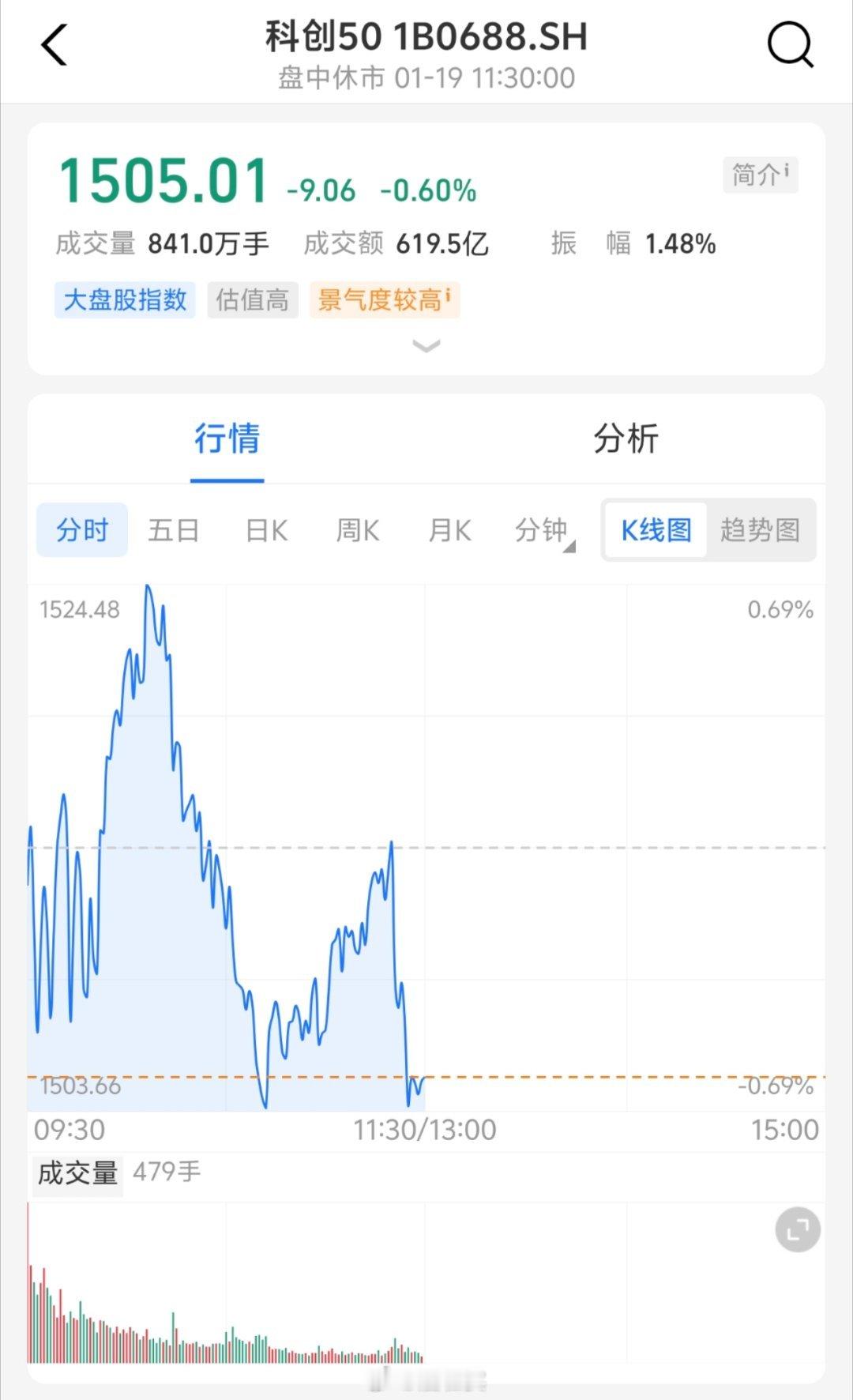853x1400 pixels.
Task: Switch chart to K线图 mode
Action: click(x=656, y=530)
